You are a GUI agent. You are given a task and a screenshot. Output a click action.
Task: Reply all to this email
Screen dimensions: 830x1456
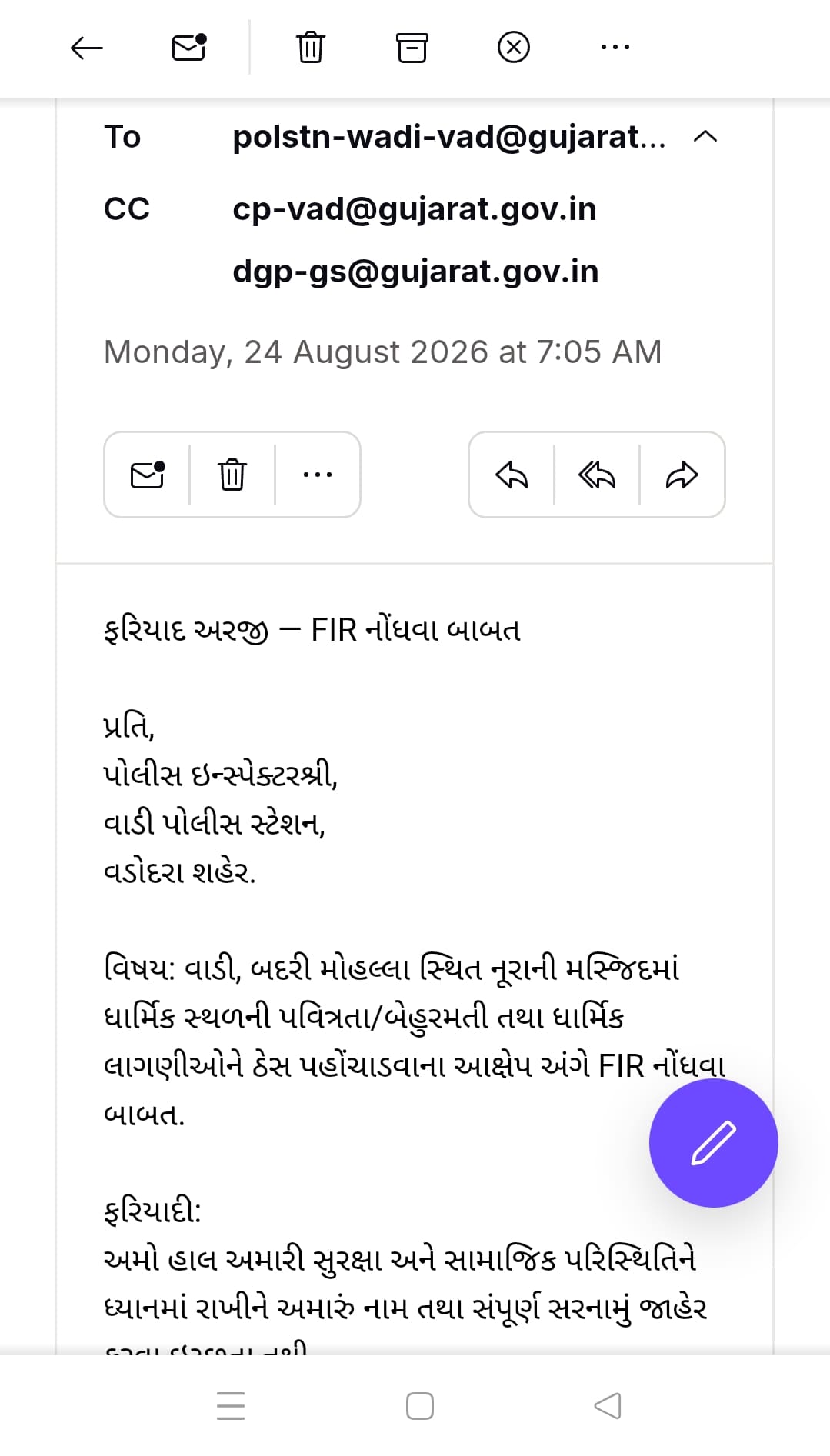[597, 475]
